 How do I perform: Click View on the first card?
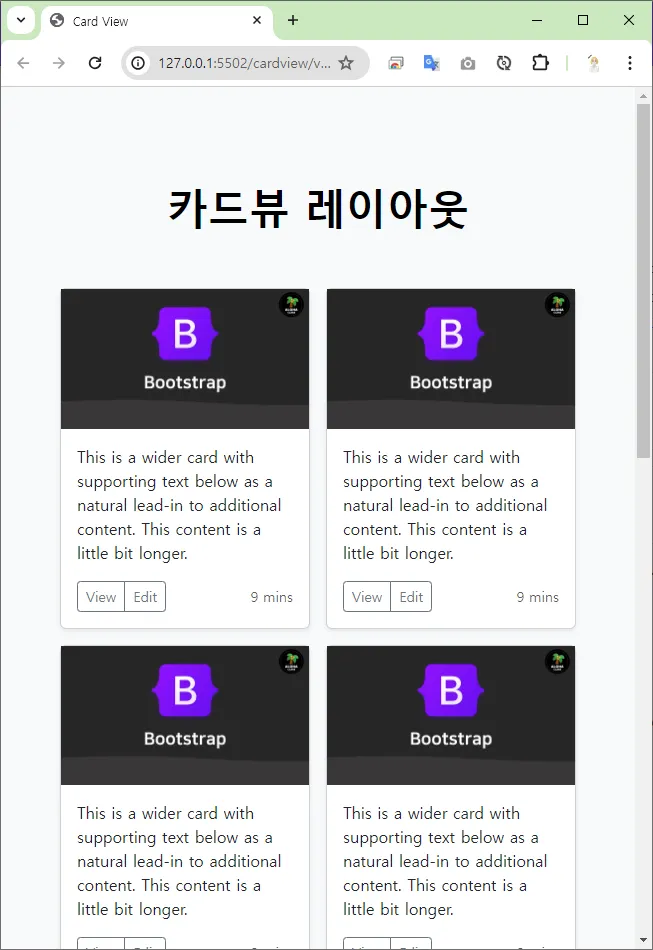[x=101, y=597]
